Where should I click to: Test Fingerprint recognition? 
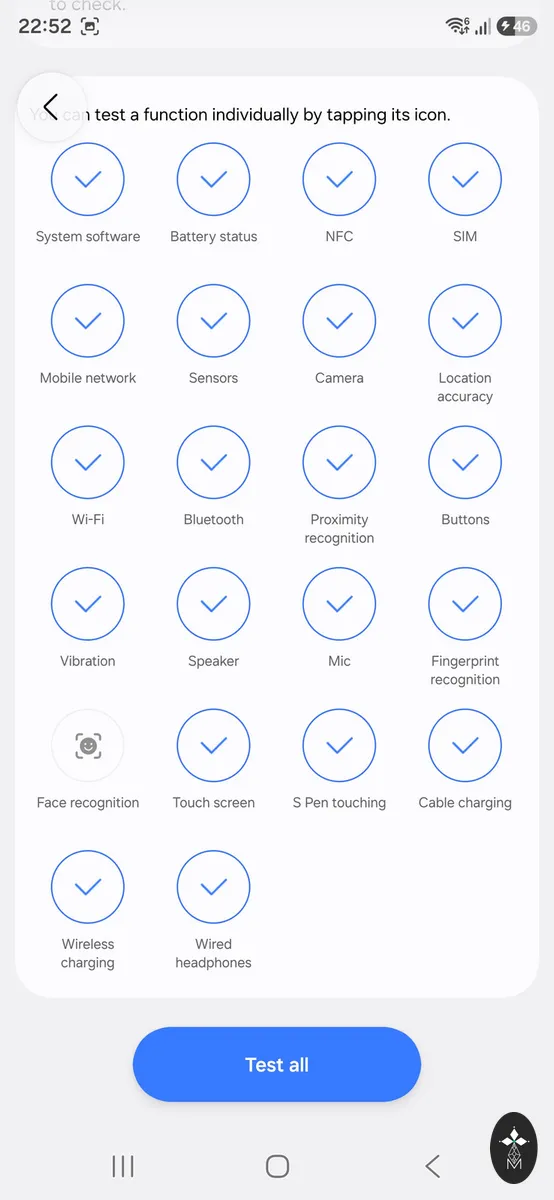(x=465, y=605)
